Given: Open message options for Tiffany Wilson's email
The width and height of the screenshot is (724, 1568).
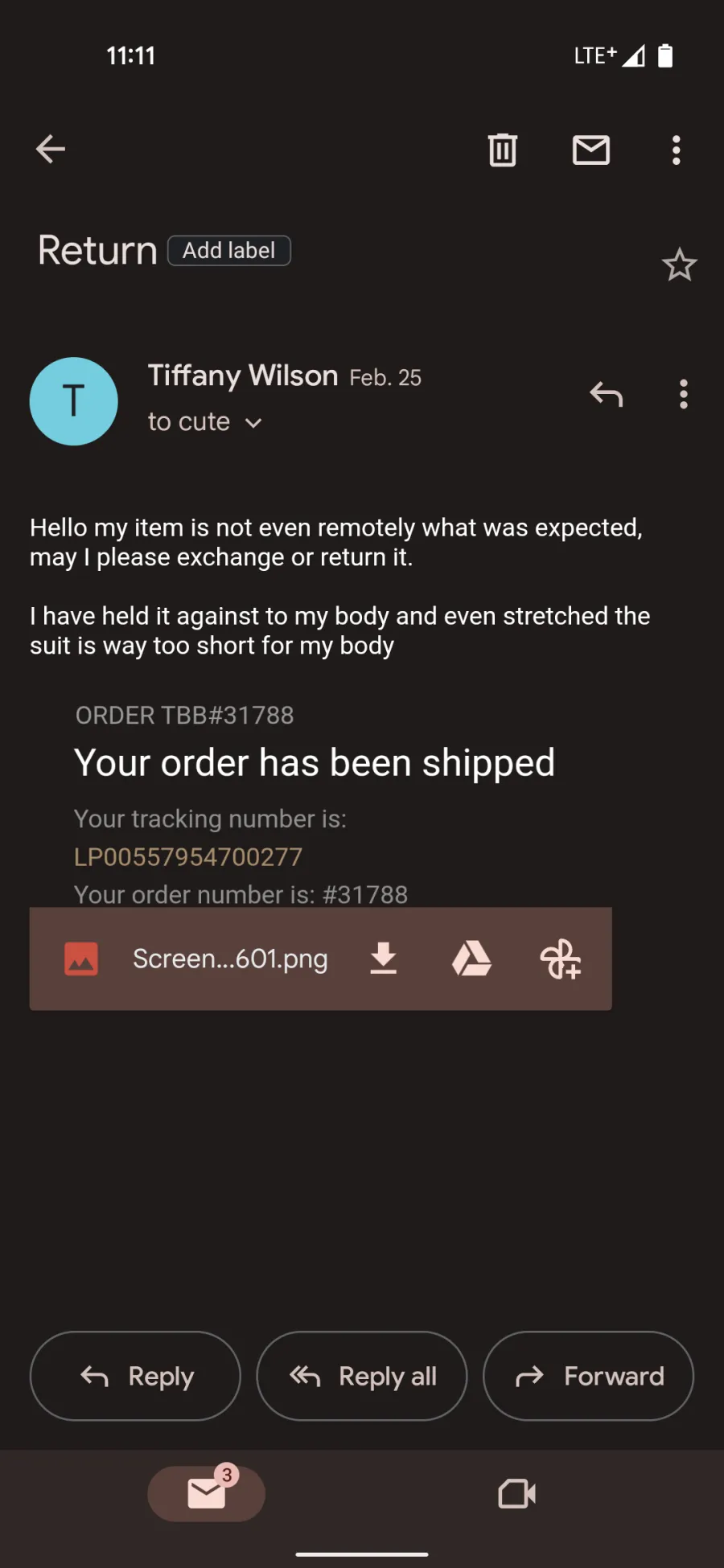Looking at the screenshot, I should 684,394.
